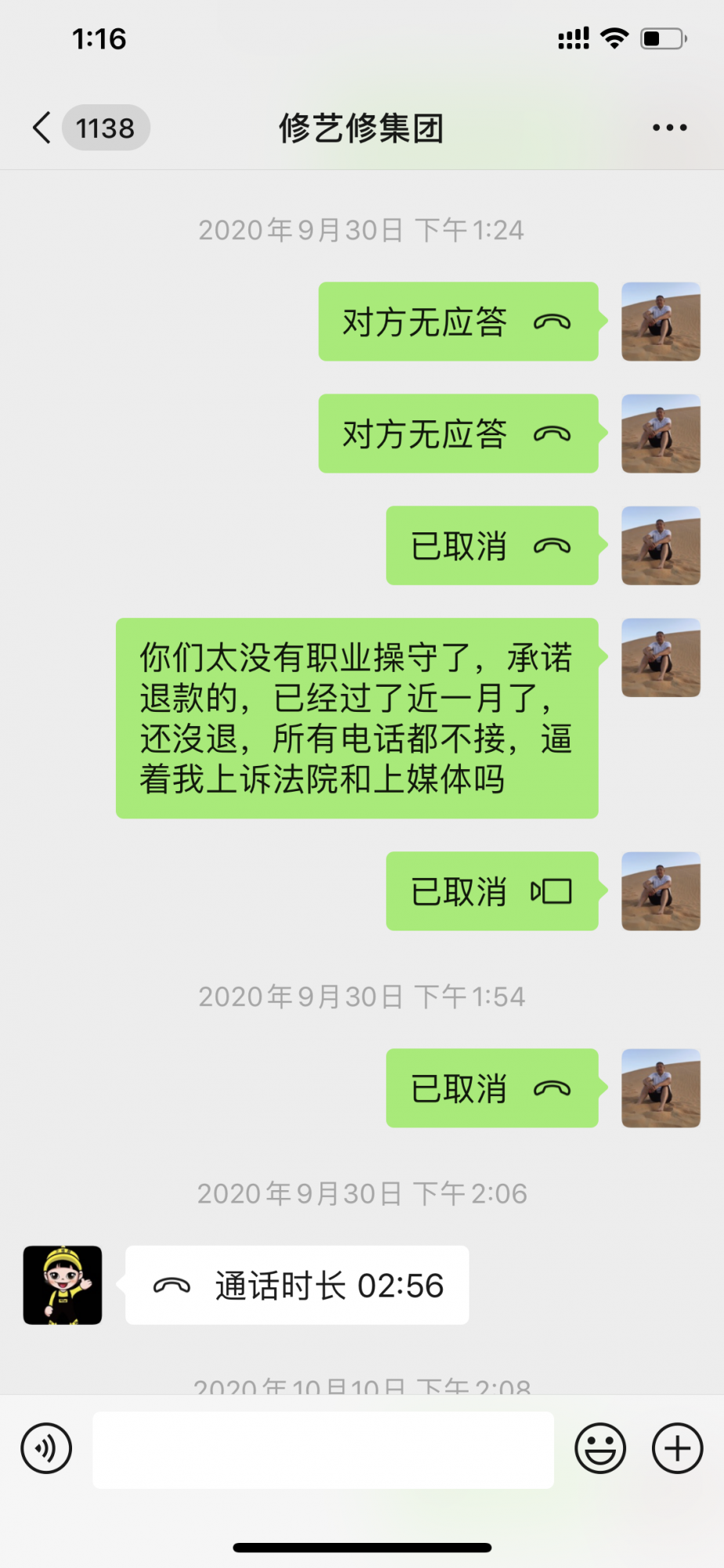This screenshot has width=724, height=1568.
Task: Open the cartoon avatar contact profile
Action: [63, 1286]
